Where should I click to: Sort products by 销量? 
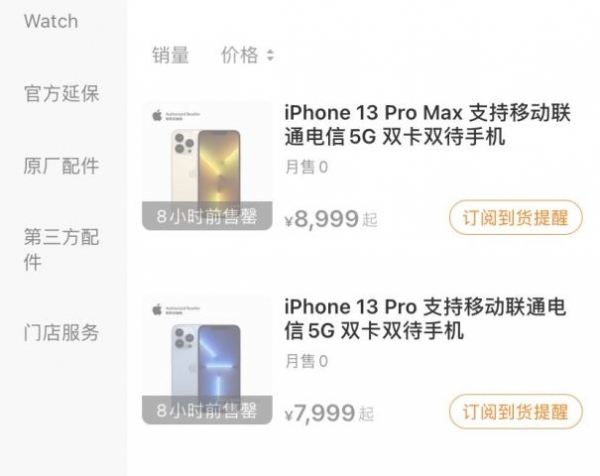click(x=171, y=55)
